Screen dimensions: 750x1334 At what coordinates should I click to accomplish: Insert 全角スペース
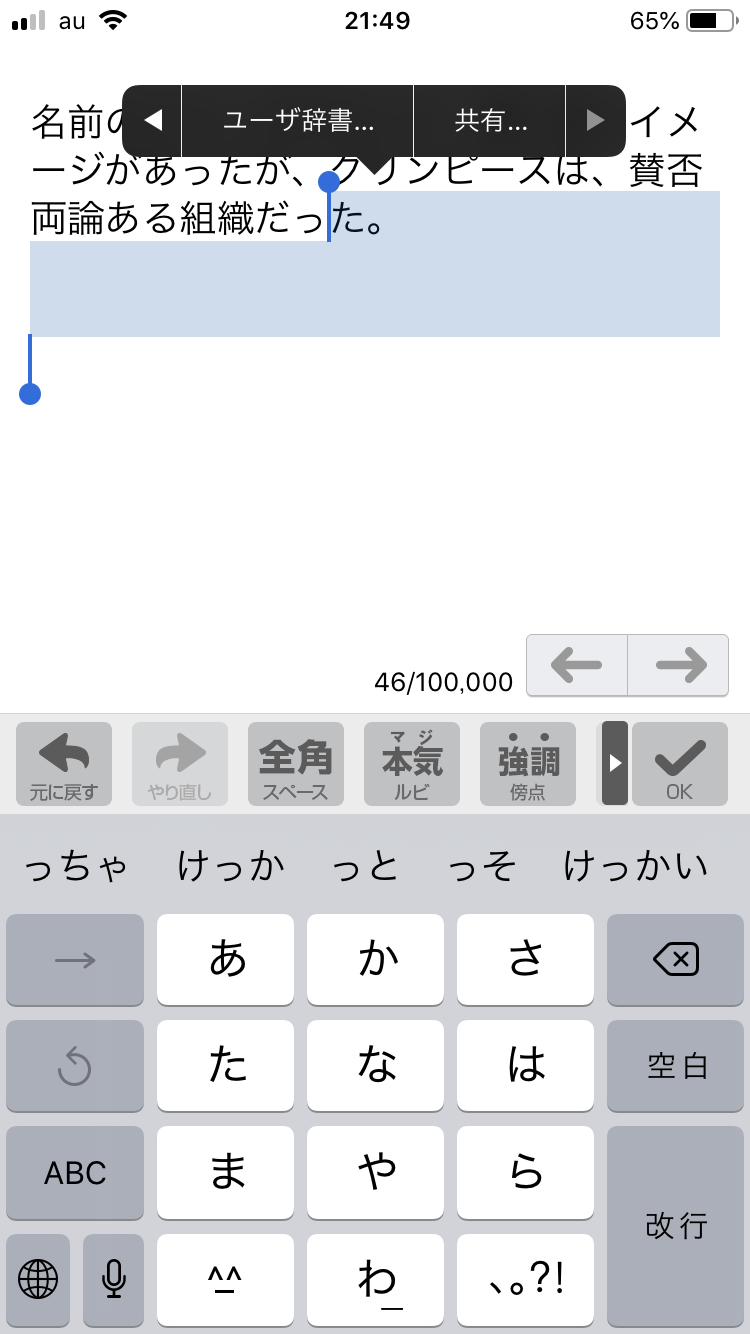(x=296, y=765)
